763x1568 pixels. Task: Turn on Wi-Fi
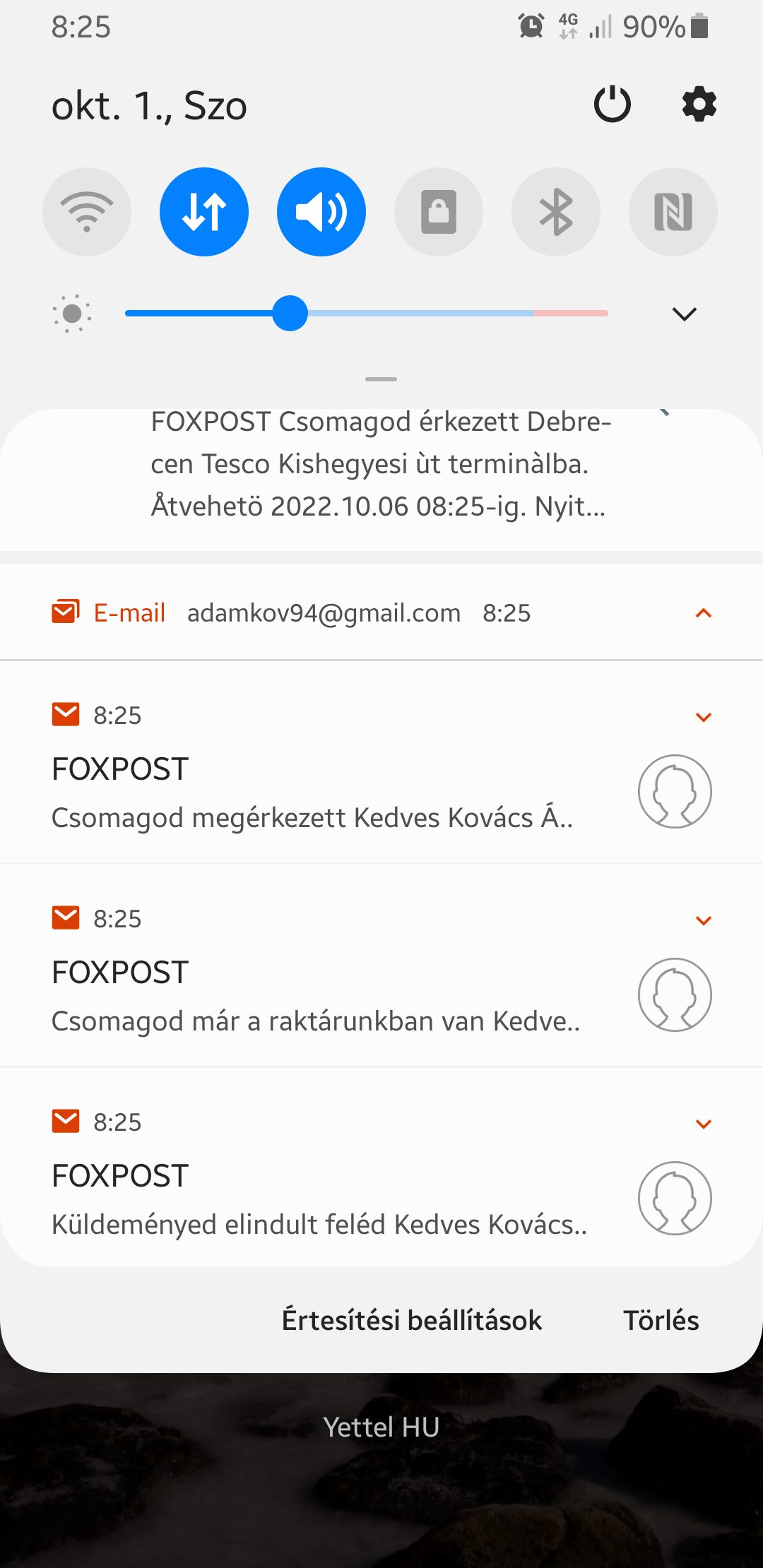click(x=87, y=212)
